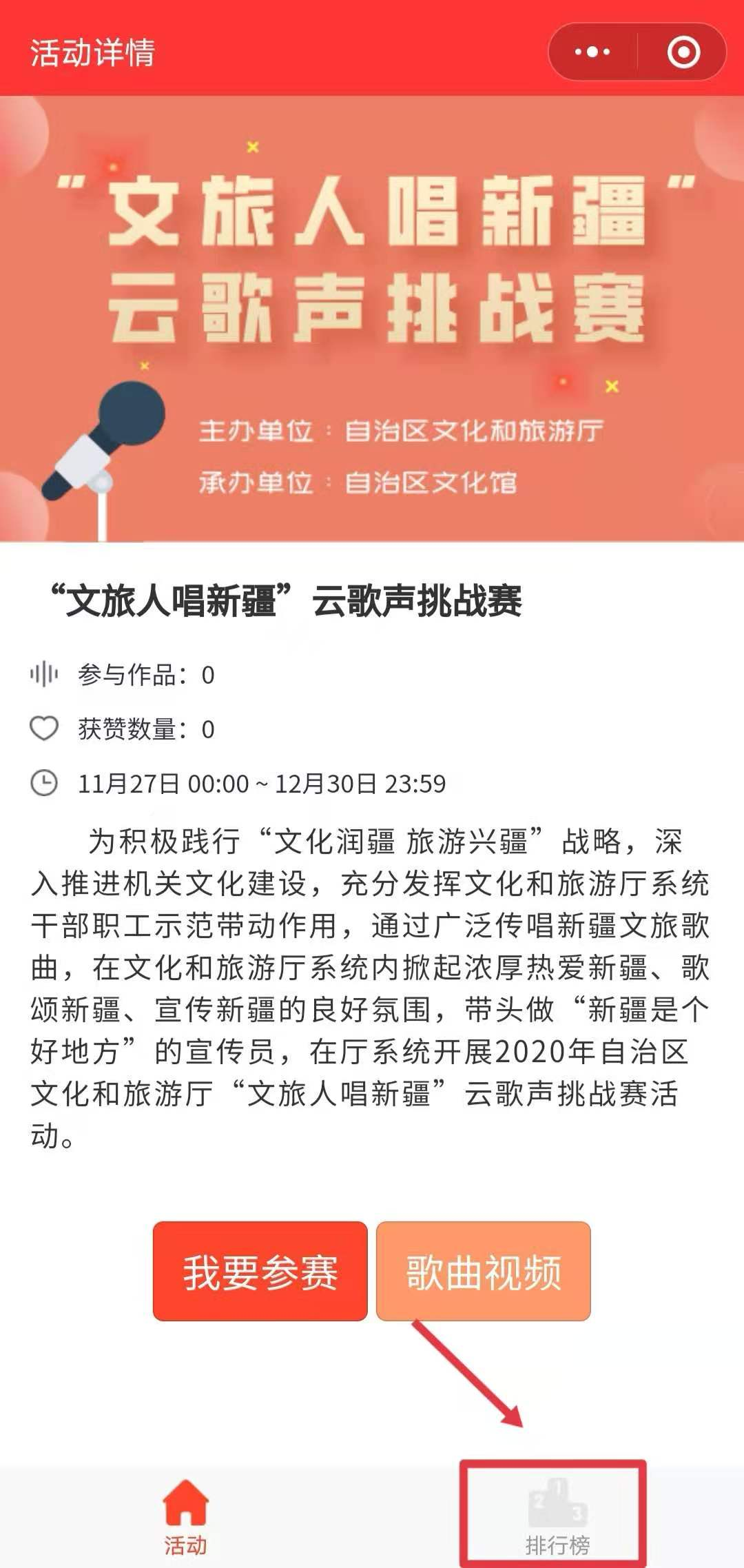
Task: Open the 歌曲视频 song videos
Action: pyautogui.click(x=484, y=1272)
